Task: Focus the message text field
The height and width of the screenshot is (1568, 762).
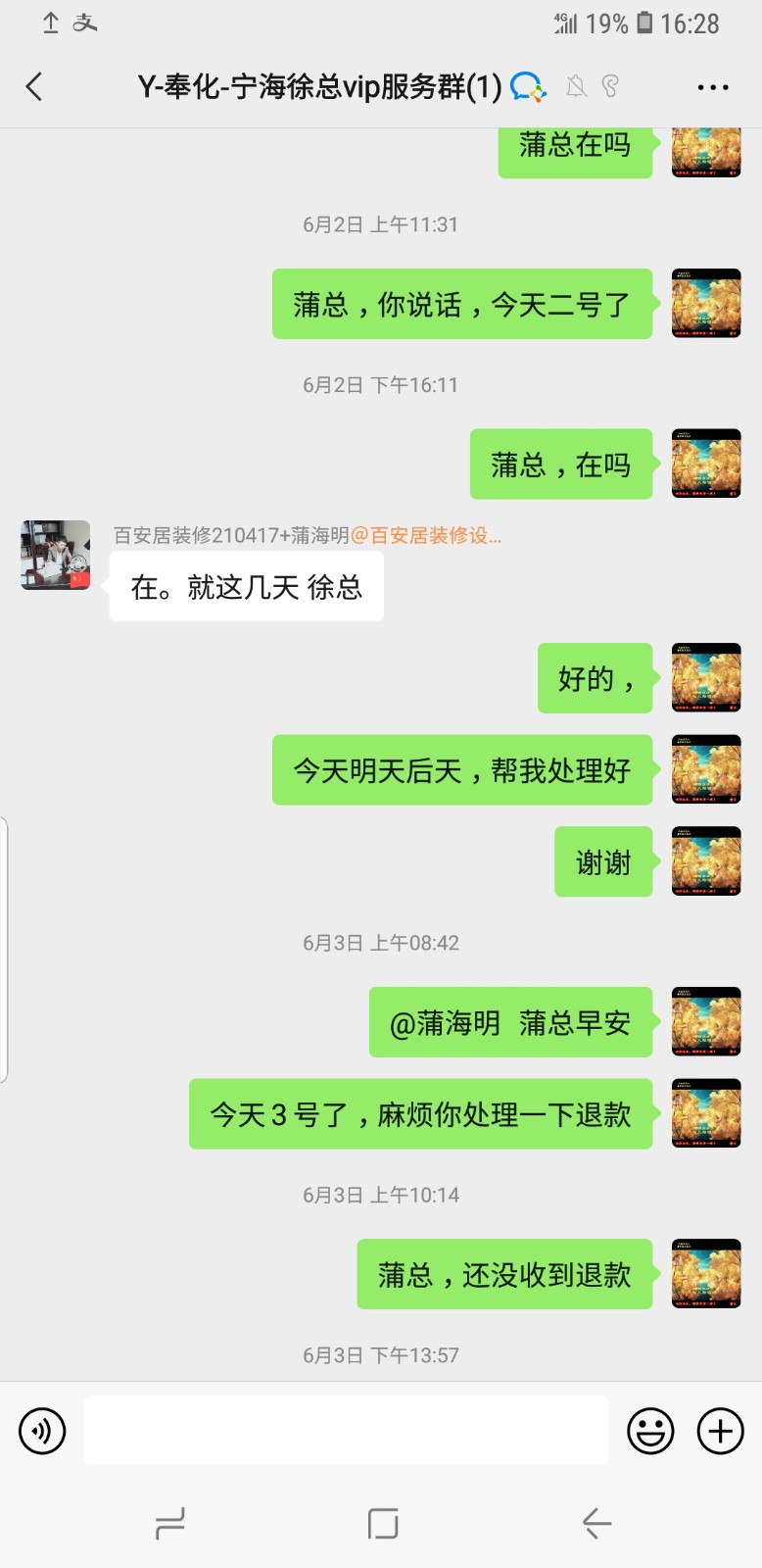Action: (x=345, y=1431)
